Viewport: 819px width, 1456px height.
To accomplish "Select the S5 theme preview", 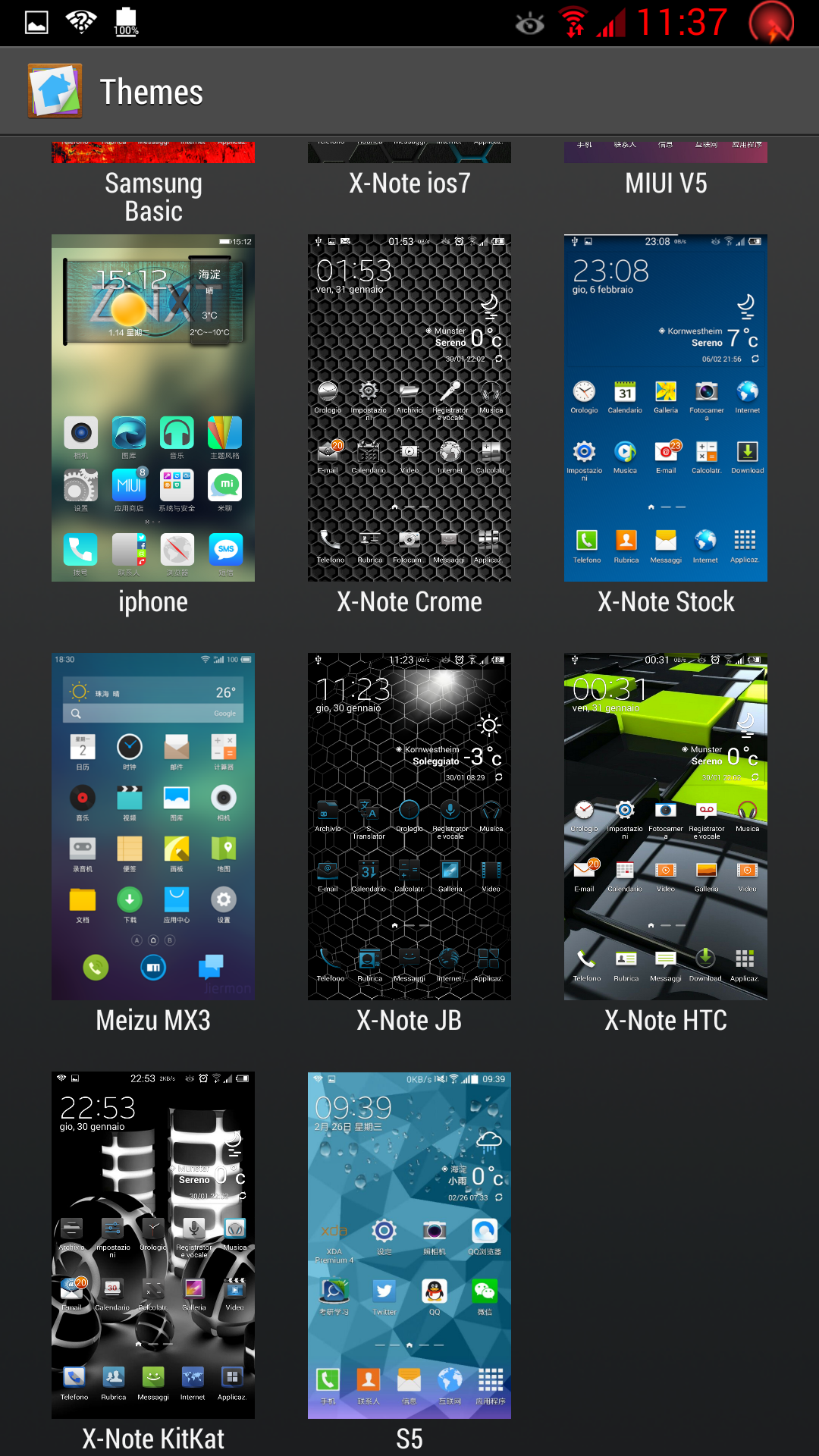I will pyautogui.click(x=409, y=1245).
